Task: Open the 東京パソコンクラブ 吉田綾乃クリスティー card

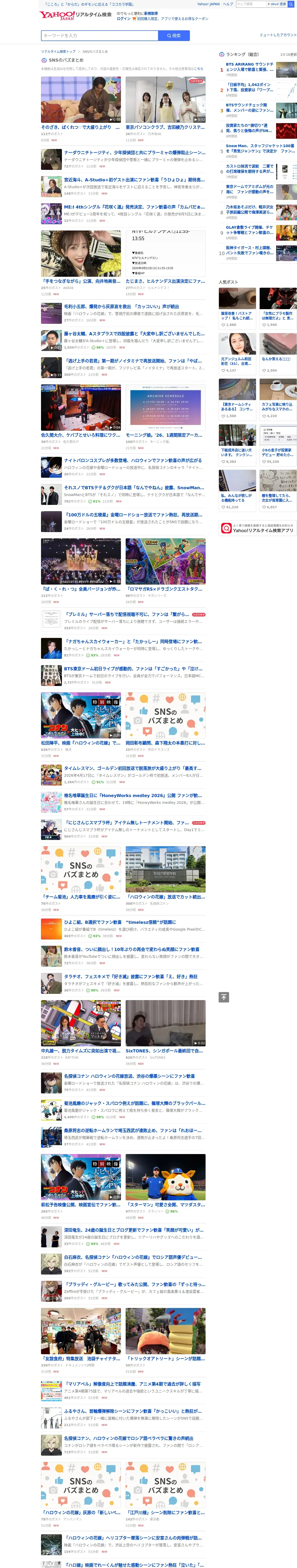Action: coord(166,109)
